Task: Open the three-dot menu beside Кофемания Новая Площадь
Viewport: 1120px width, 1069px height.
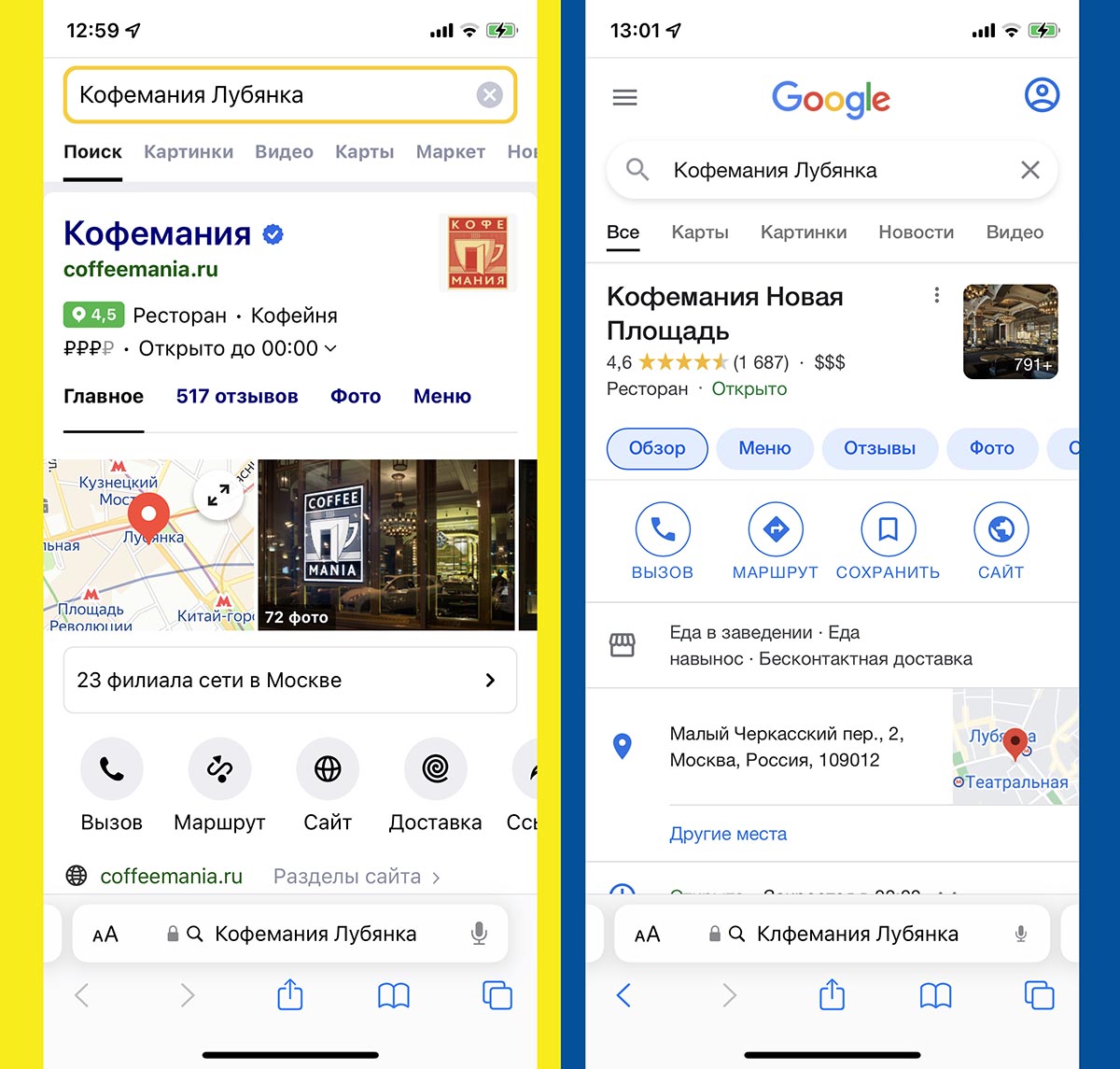Action: click(x=936, y=296)
